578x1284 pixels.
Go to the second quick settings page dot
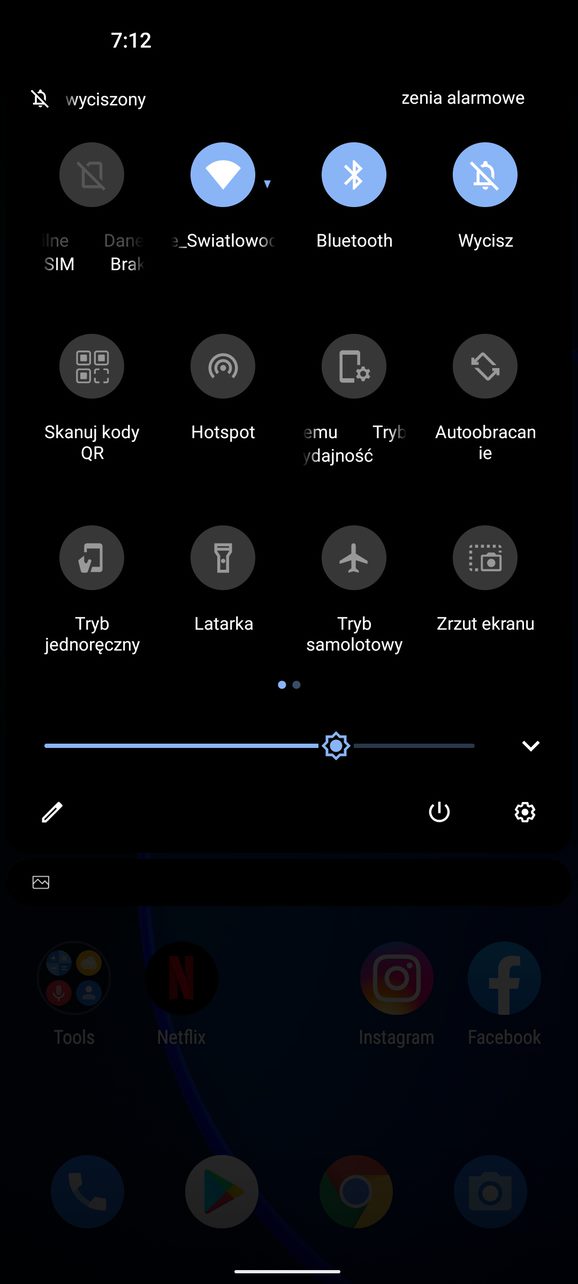pyautogui.click(x=297, y=685)
